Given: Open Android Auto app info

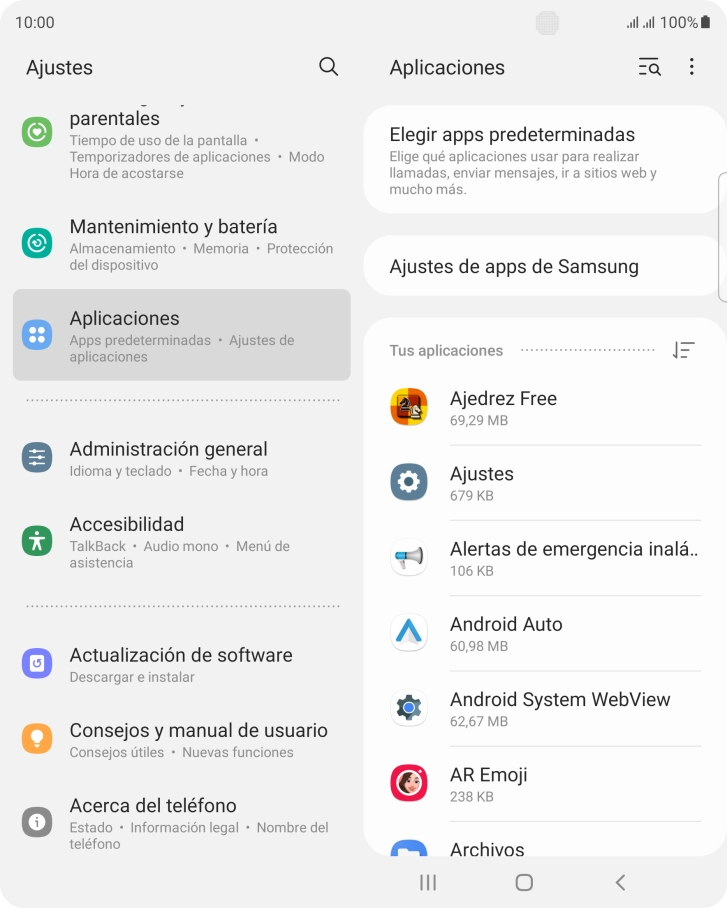Looking at the screenshot, I should point(545,633).
